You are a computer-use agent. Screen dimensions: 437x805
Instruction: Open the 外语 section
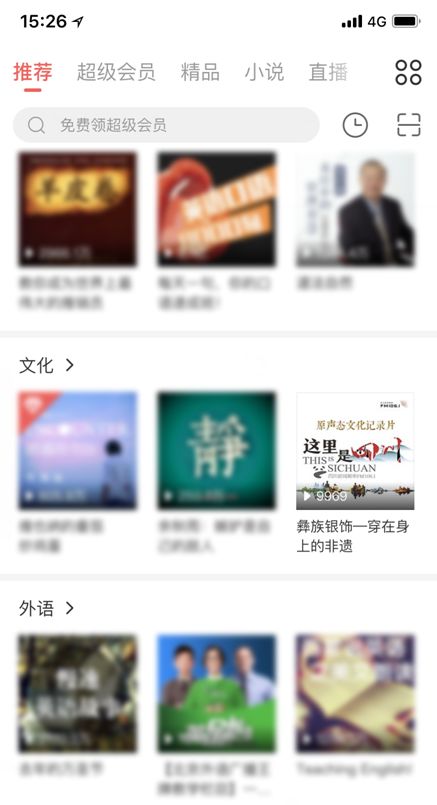coord(47,608)
